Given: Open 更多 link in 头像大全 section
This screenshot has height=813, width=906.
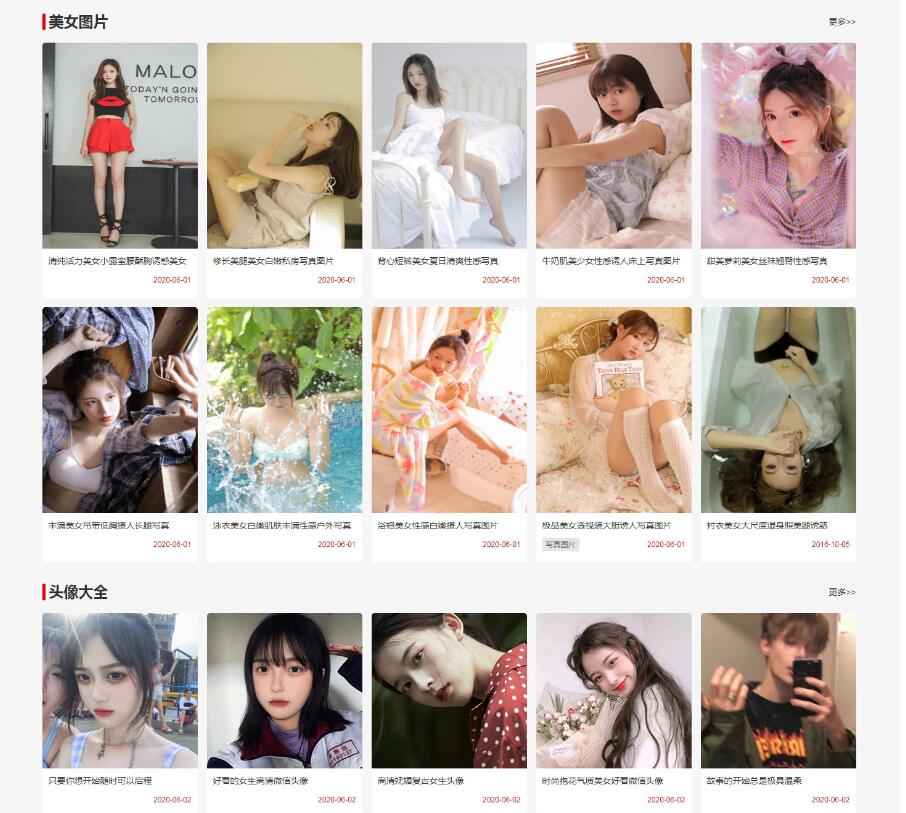Looking at the screenshot, I should pos(841,592).
